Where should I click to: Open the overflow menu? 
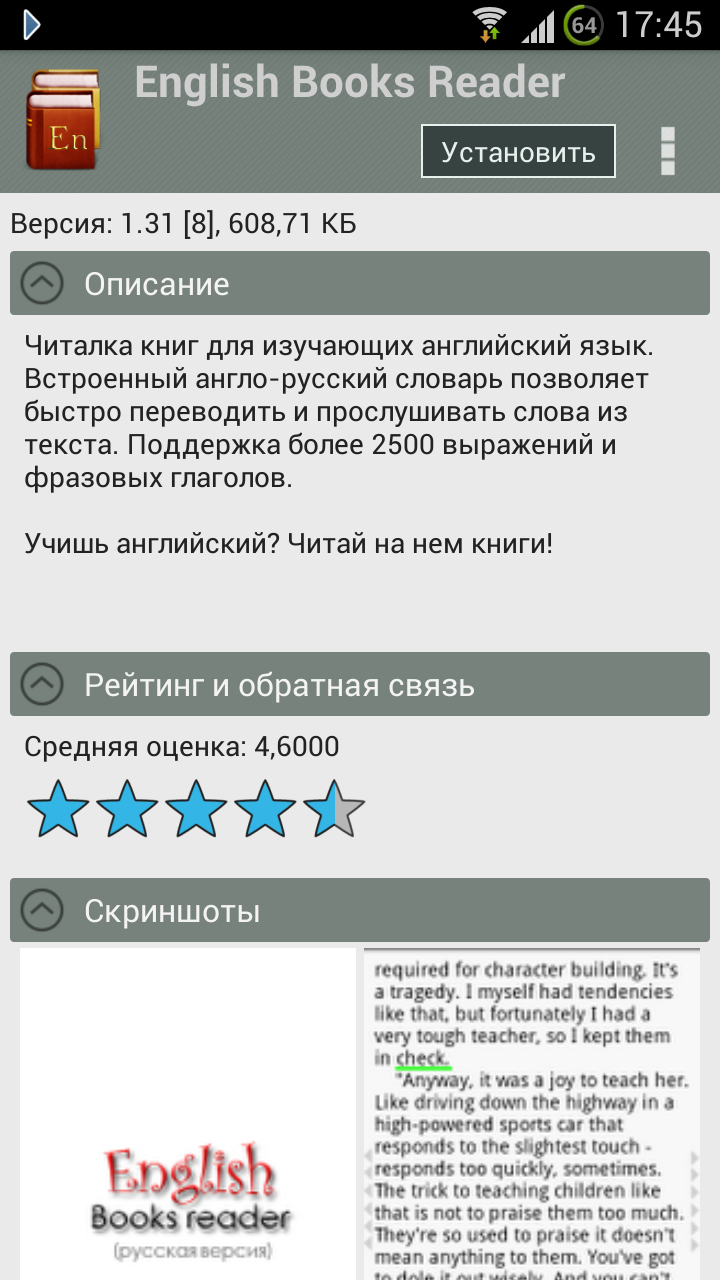(668, 152)
